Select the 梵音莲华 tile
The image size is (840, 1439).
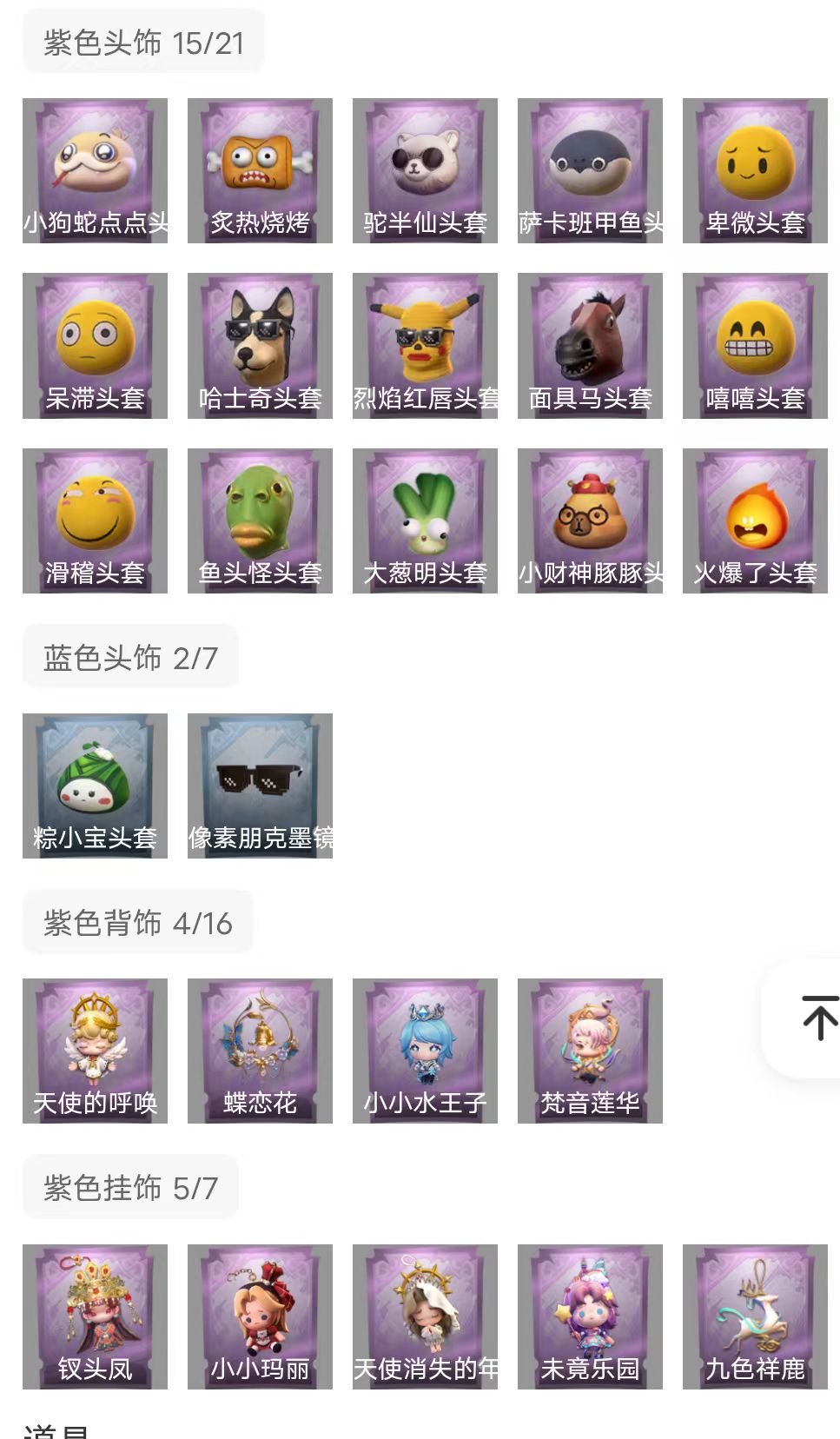[590, 1051]
